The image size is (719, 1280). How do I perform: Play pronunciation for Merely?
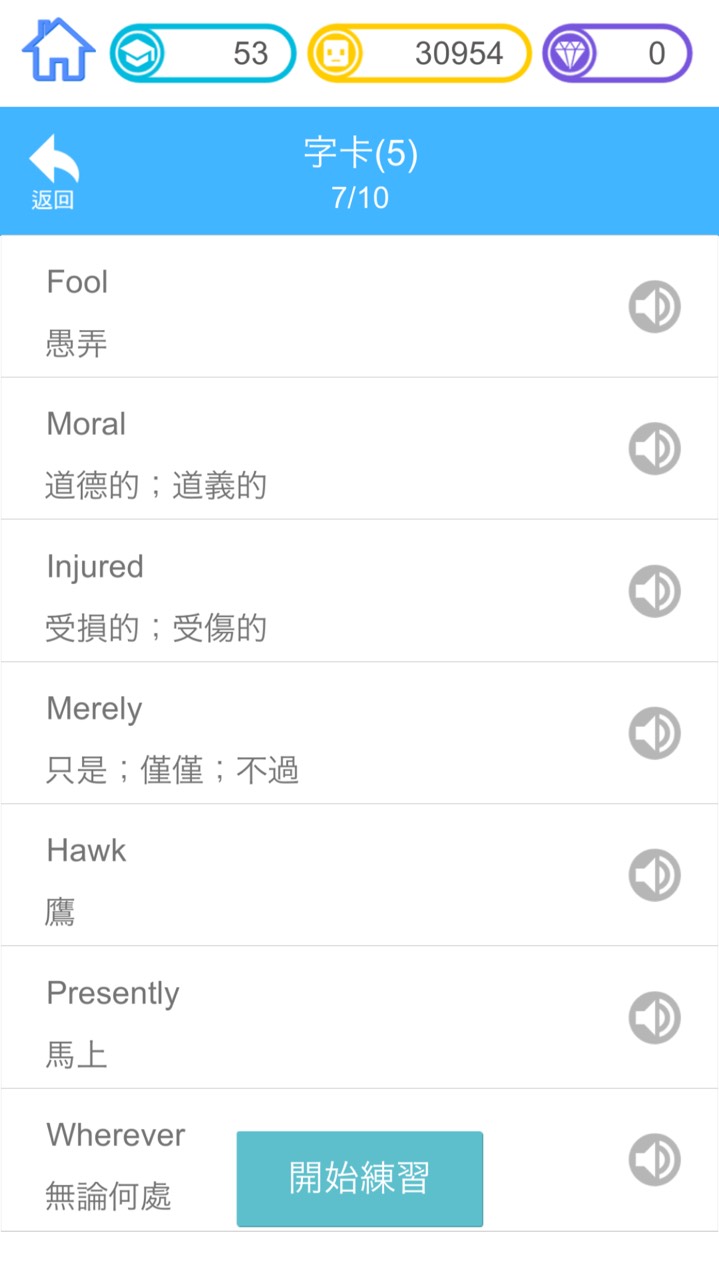pyautogui.click(x=655, y=733)
